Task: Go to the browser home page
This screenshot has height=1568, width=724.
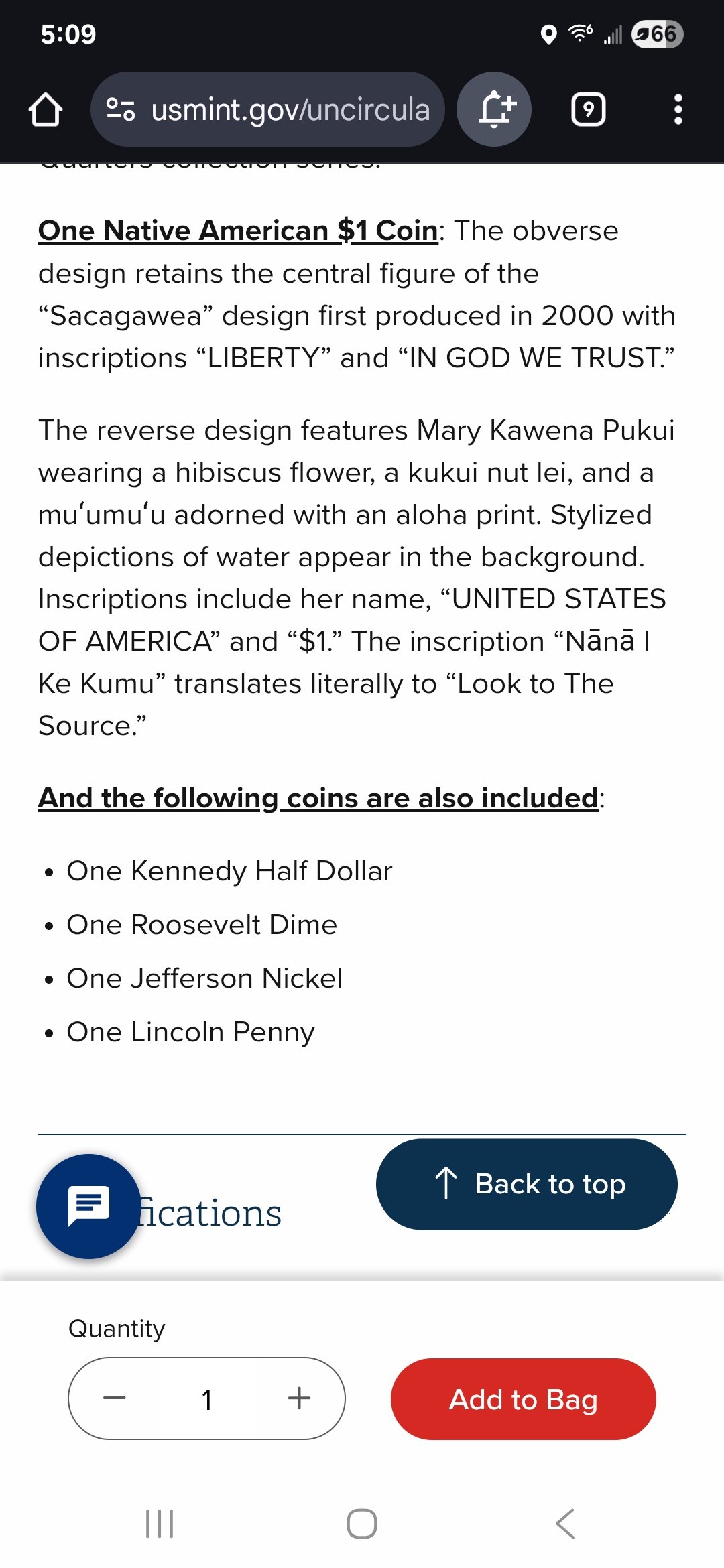Action: coord(46,109)
